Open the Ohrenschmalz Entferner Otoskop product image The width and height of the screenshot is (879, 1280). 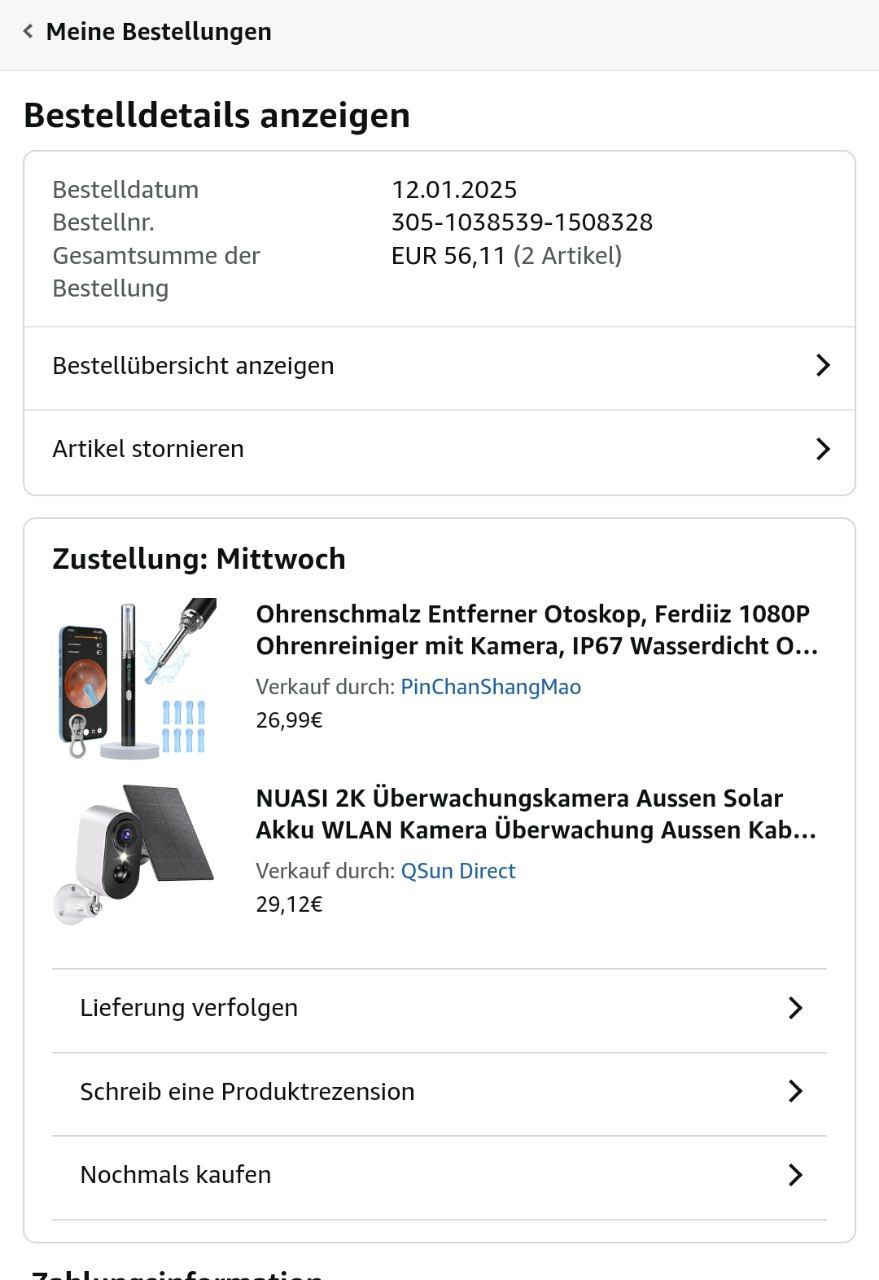134,678
